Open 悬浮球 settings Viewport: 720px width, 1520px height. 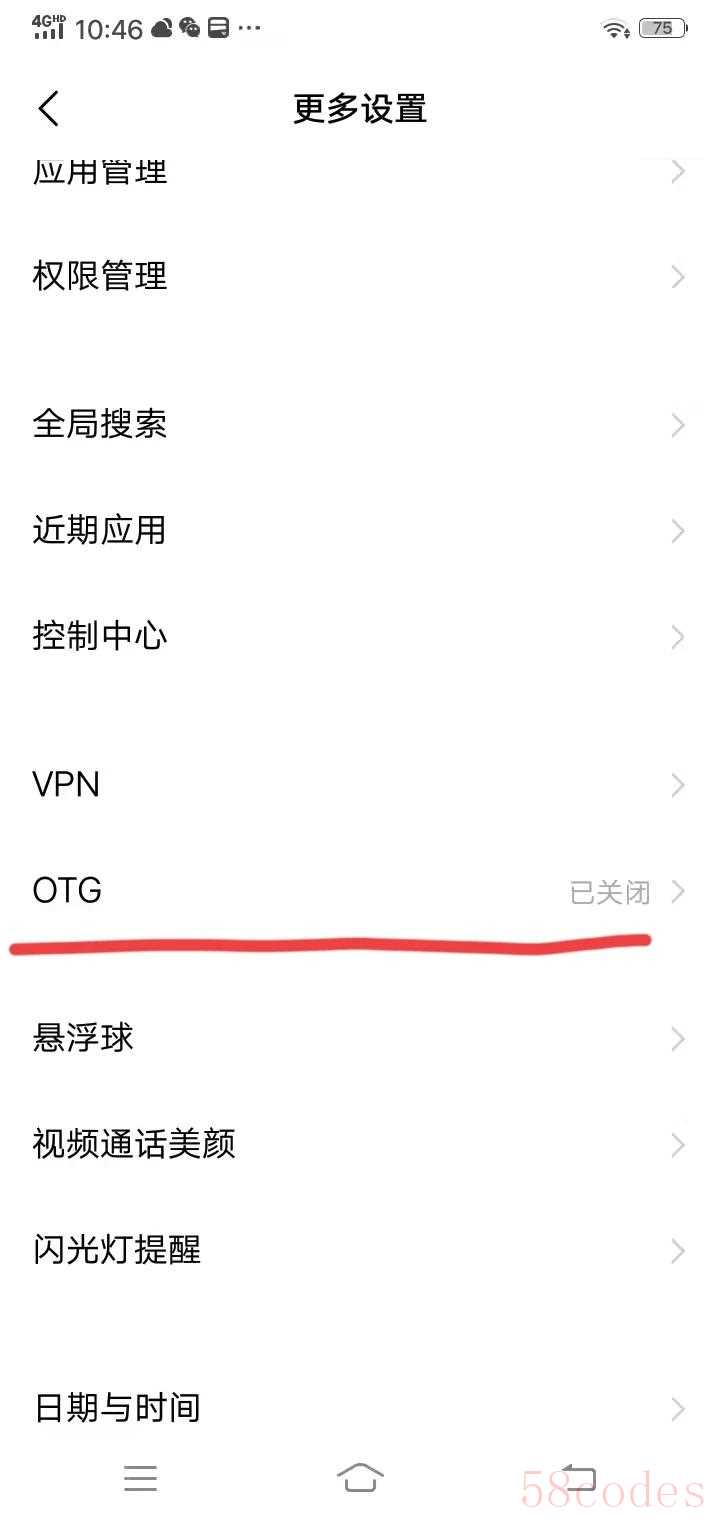84,1039
